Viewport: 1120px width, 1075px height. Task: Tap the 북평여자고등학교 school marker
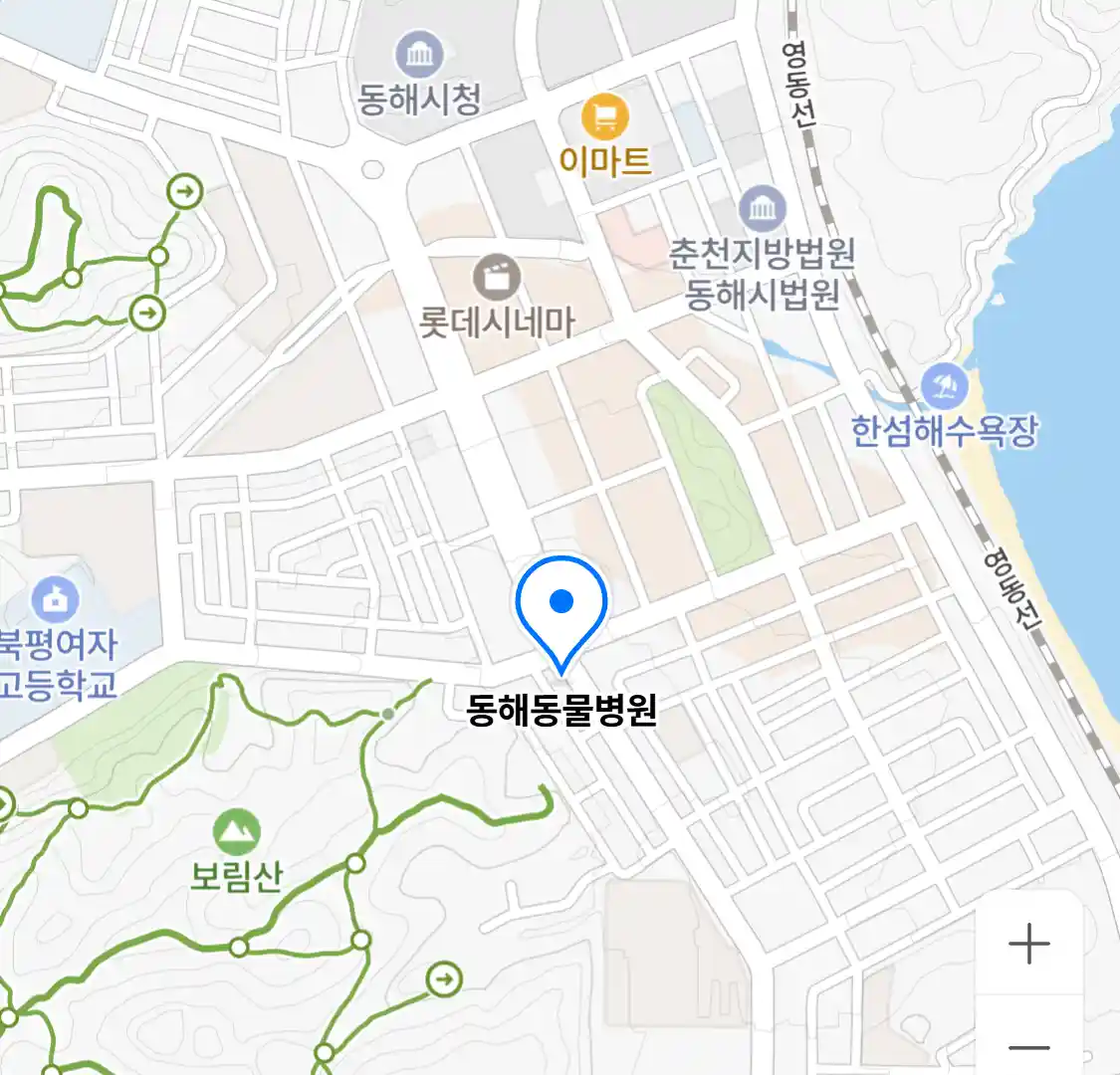pyautogui.click(x=56, y=599)
